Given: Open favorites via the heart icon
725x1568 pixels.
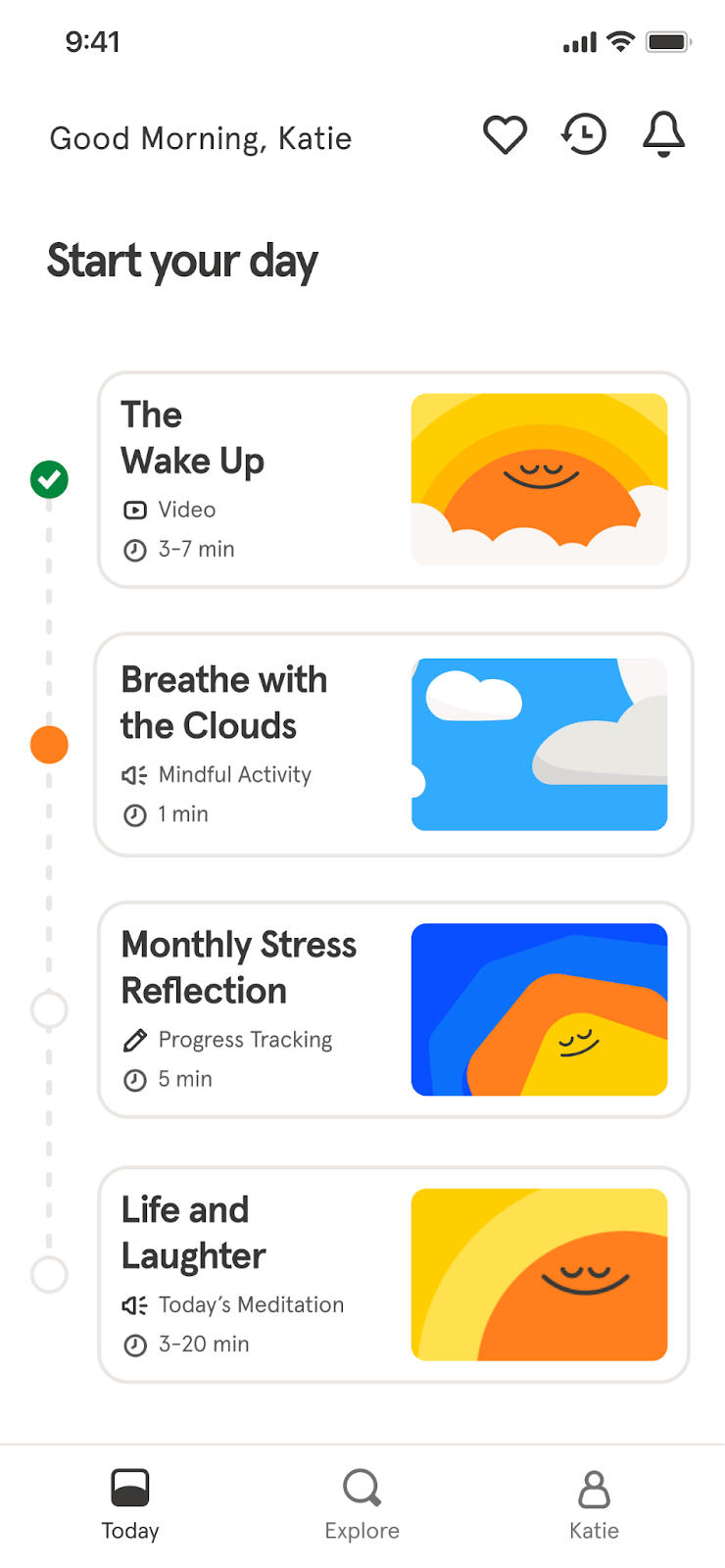Looking at the screenshot, I should click(506, 135).
